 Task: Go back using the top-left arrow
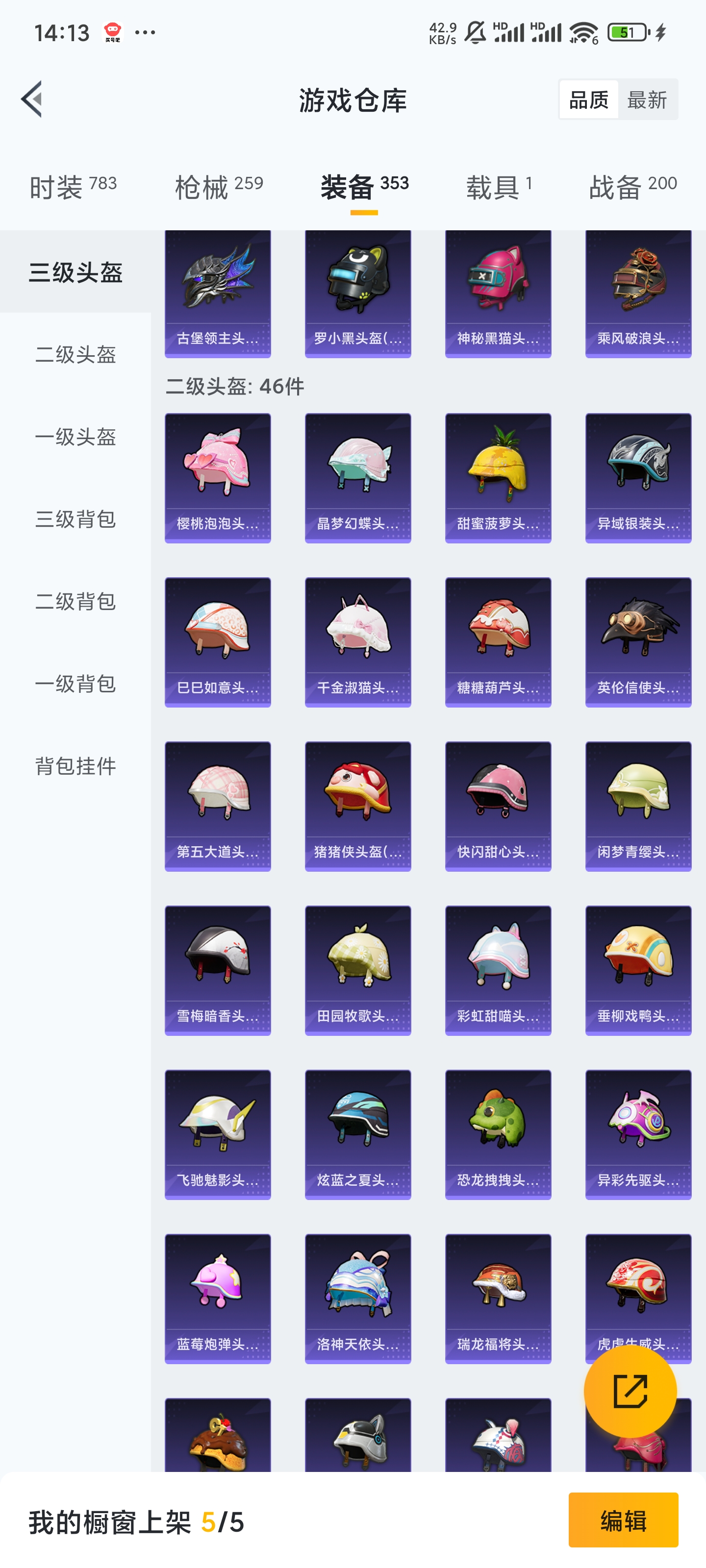tap(32, 98)
